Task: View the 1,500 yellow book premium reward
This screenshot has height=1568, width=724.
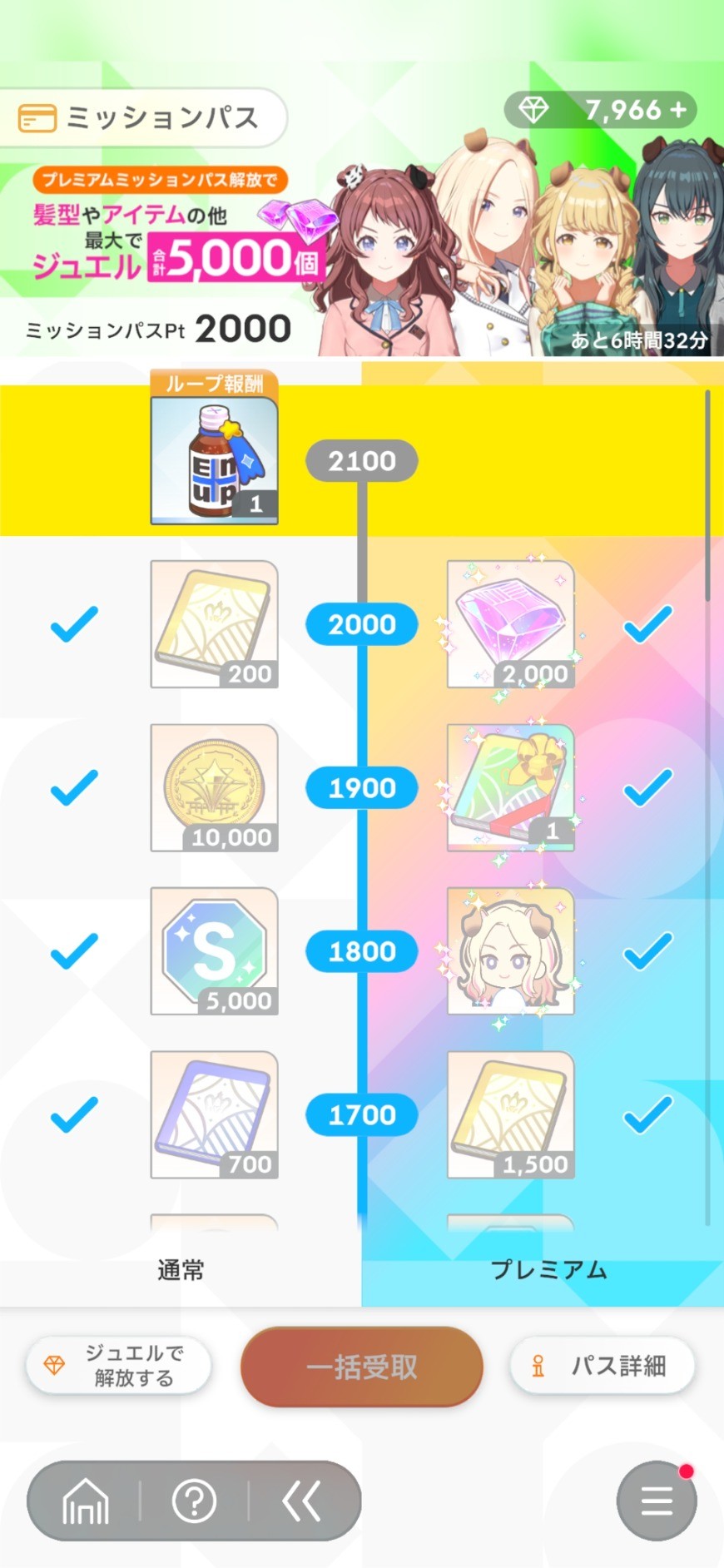Action: pyautogui.click(x=511, y=1114)
